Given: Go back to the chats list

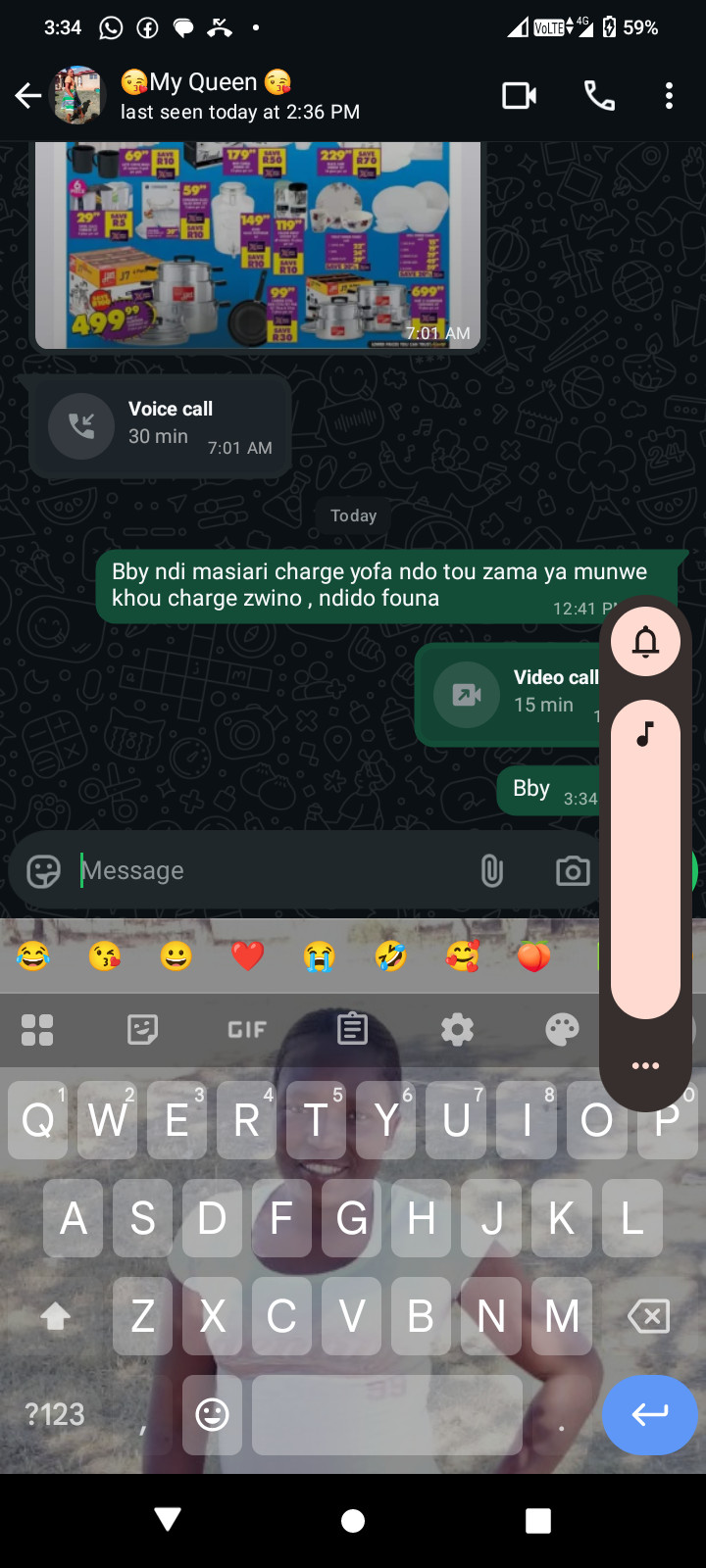Looking at the screenshot, I should pyautogui.click(x=28, y=95).
